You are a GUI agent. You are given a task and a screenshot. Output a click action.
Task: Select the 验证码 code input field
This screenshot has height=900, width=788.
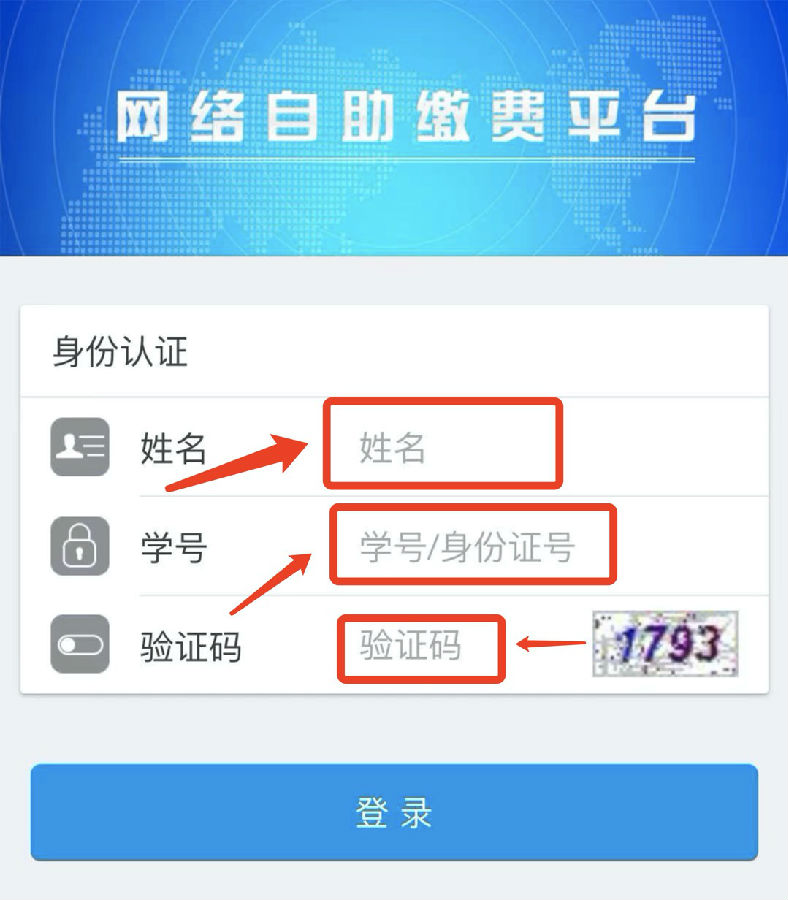coord(420,647)
